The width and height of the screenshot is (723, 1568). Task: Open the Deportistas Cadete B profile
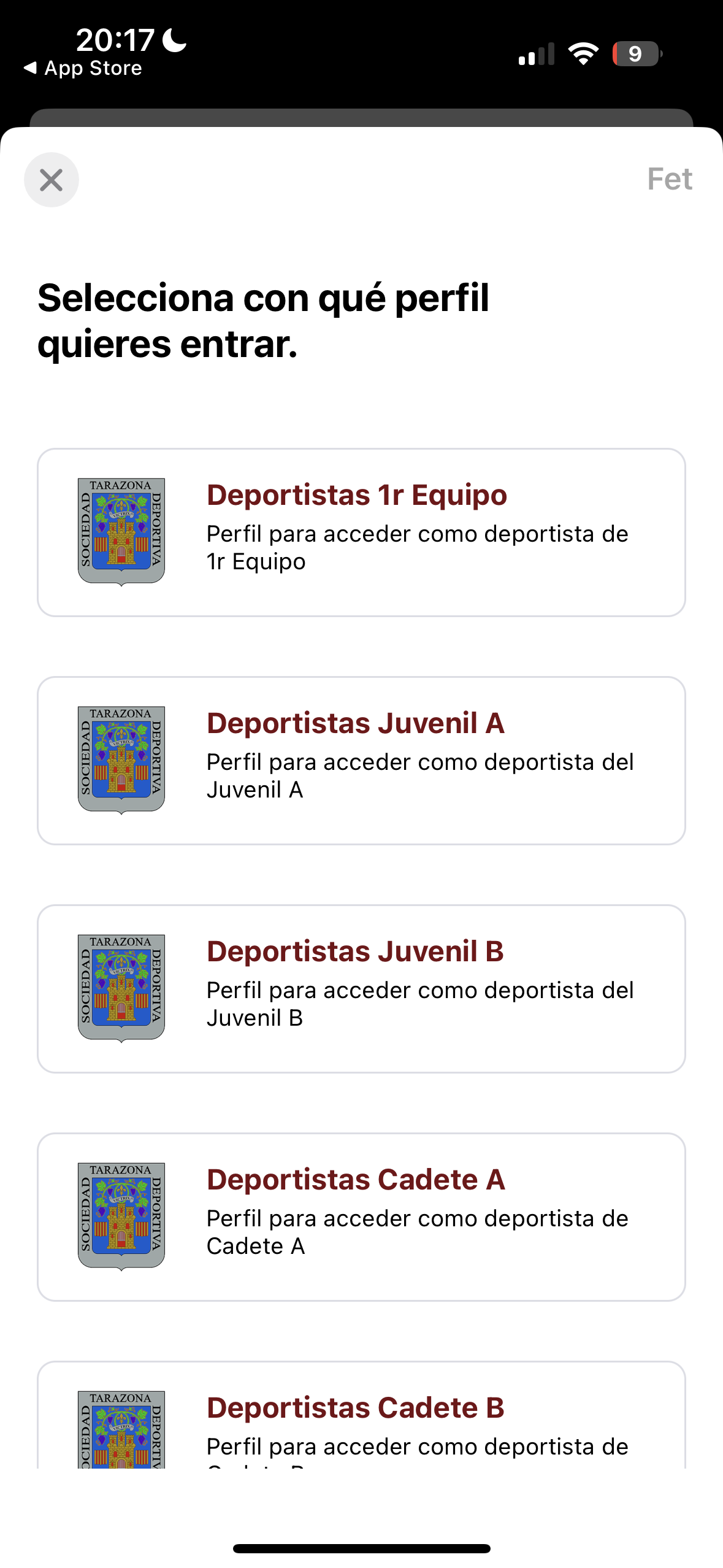(x=361, y=1417)
